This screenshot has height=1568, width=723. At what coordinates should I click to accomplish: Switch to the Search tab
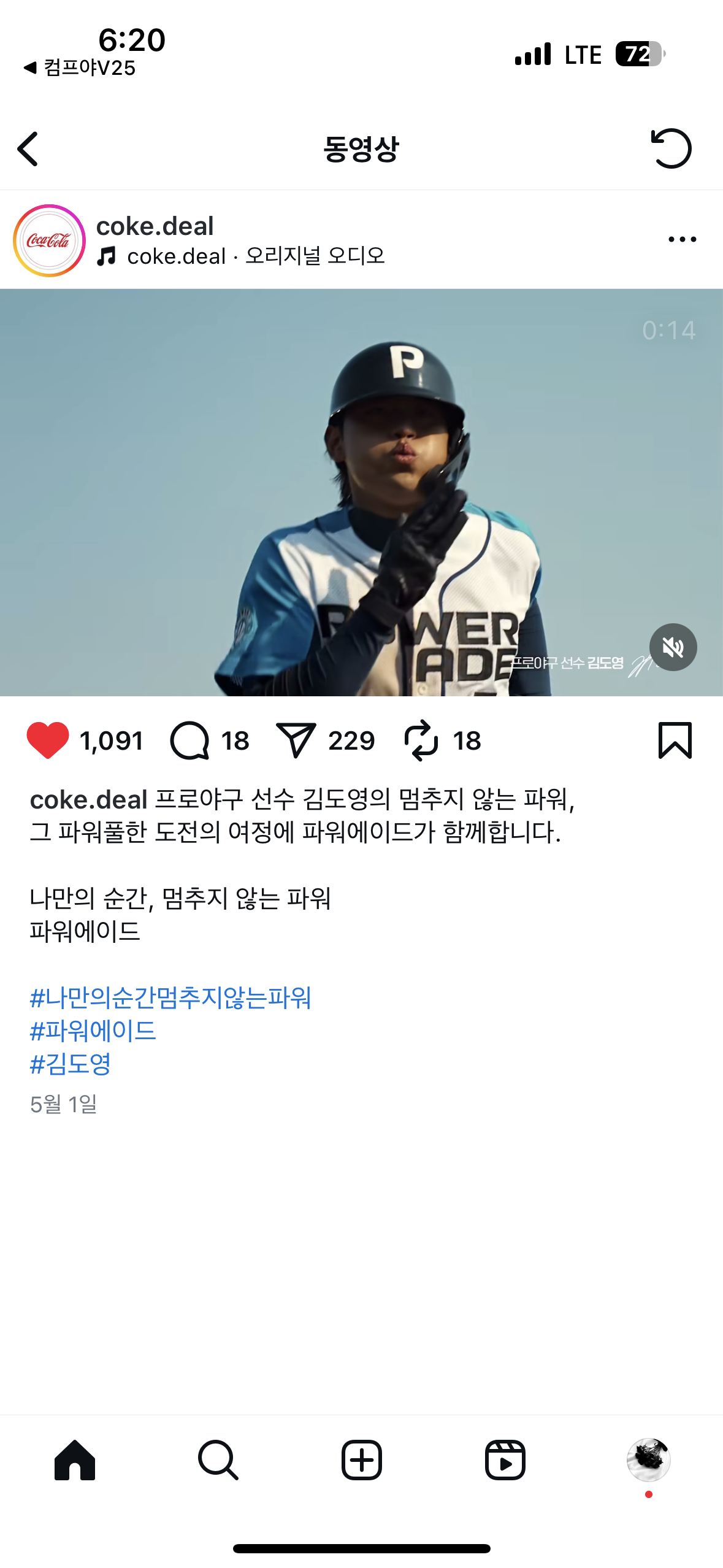pos(218,1460)
